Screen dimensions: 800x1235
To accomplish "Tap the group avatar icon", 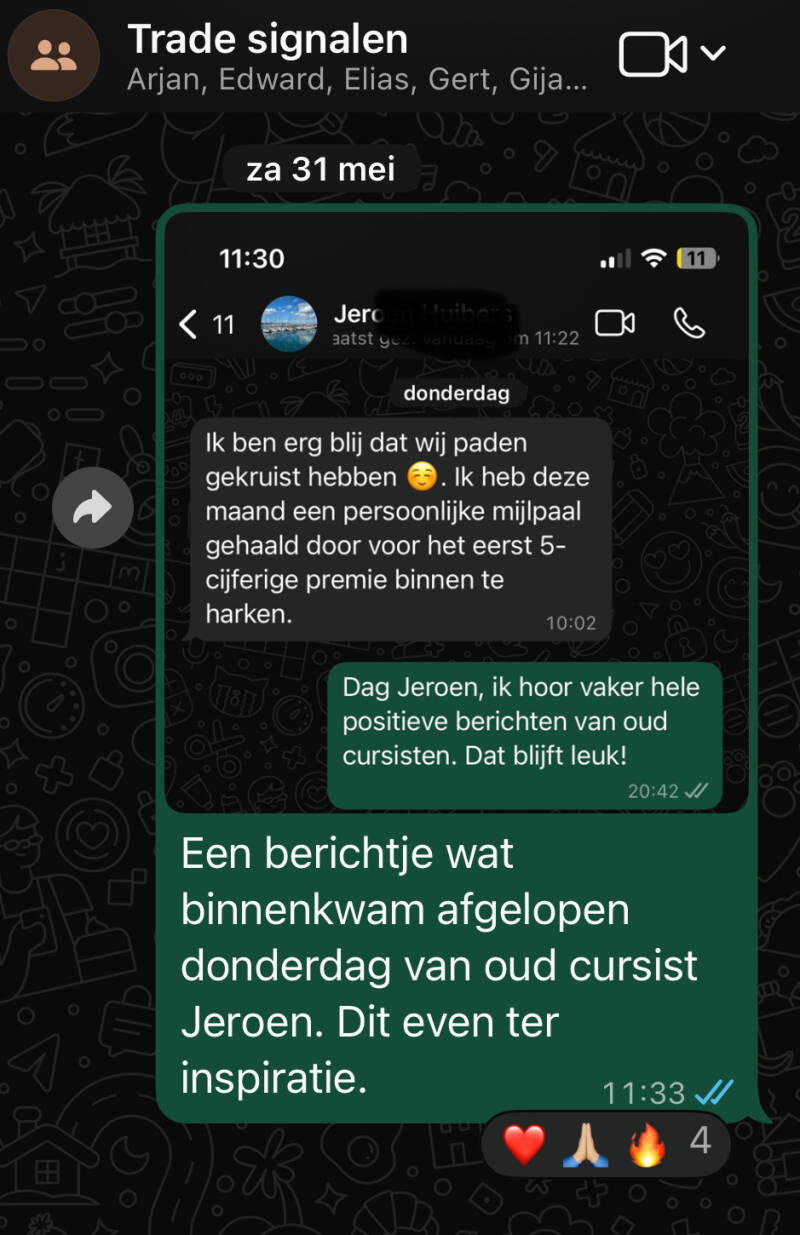I will 53,55.
